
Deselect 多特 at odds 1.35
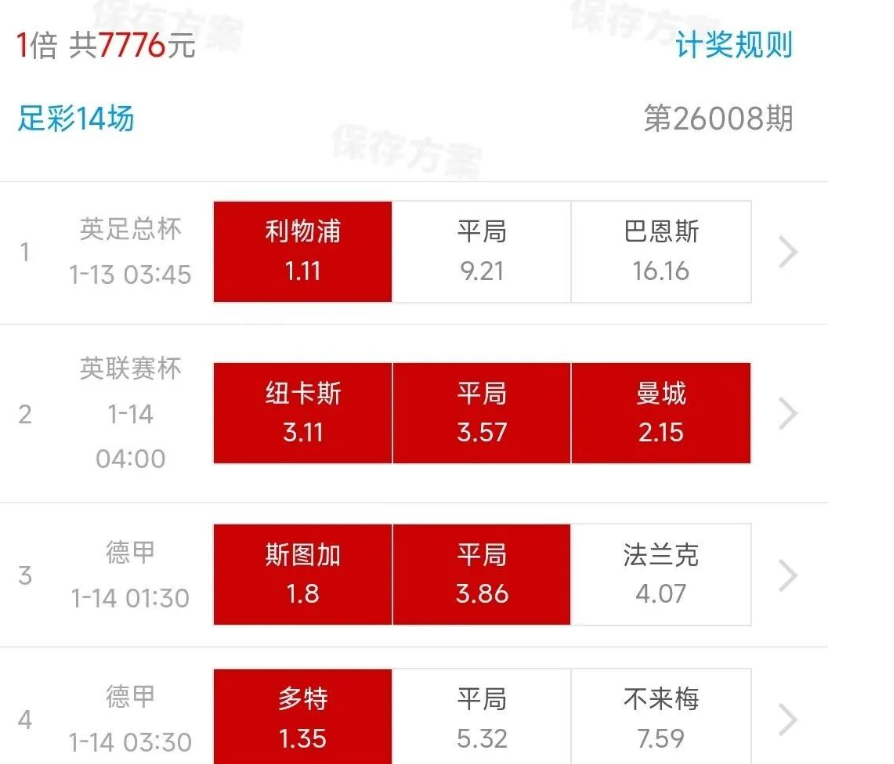coord(303,718)
